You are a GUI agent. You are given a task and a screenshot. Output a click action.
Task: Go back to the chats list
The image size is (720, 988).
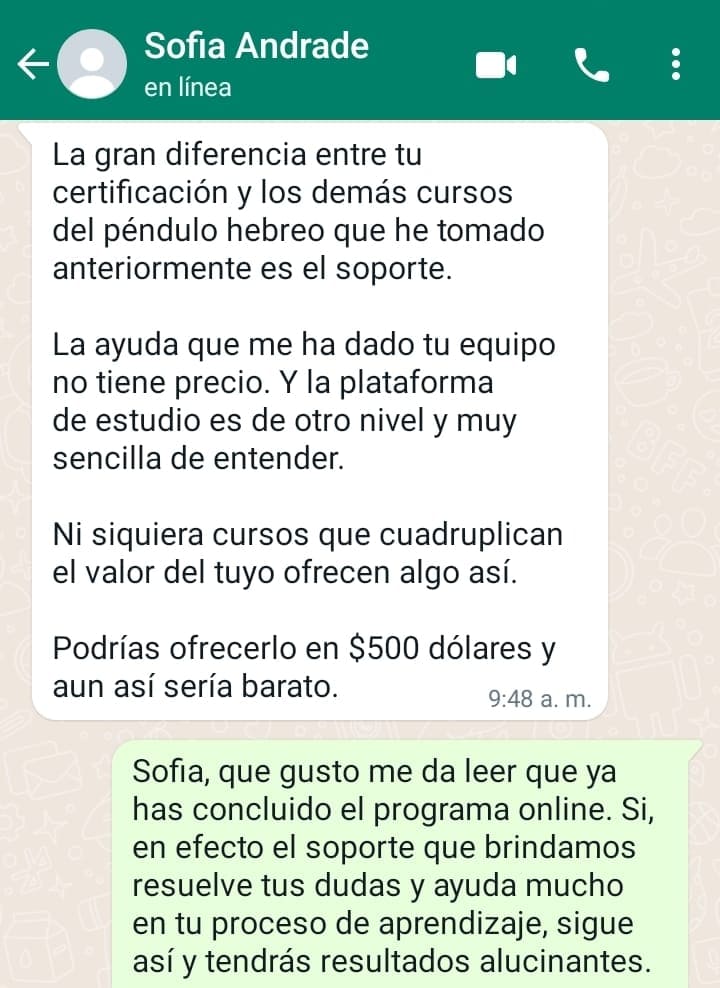(x=32, y=66)
